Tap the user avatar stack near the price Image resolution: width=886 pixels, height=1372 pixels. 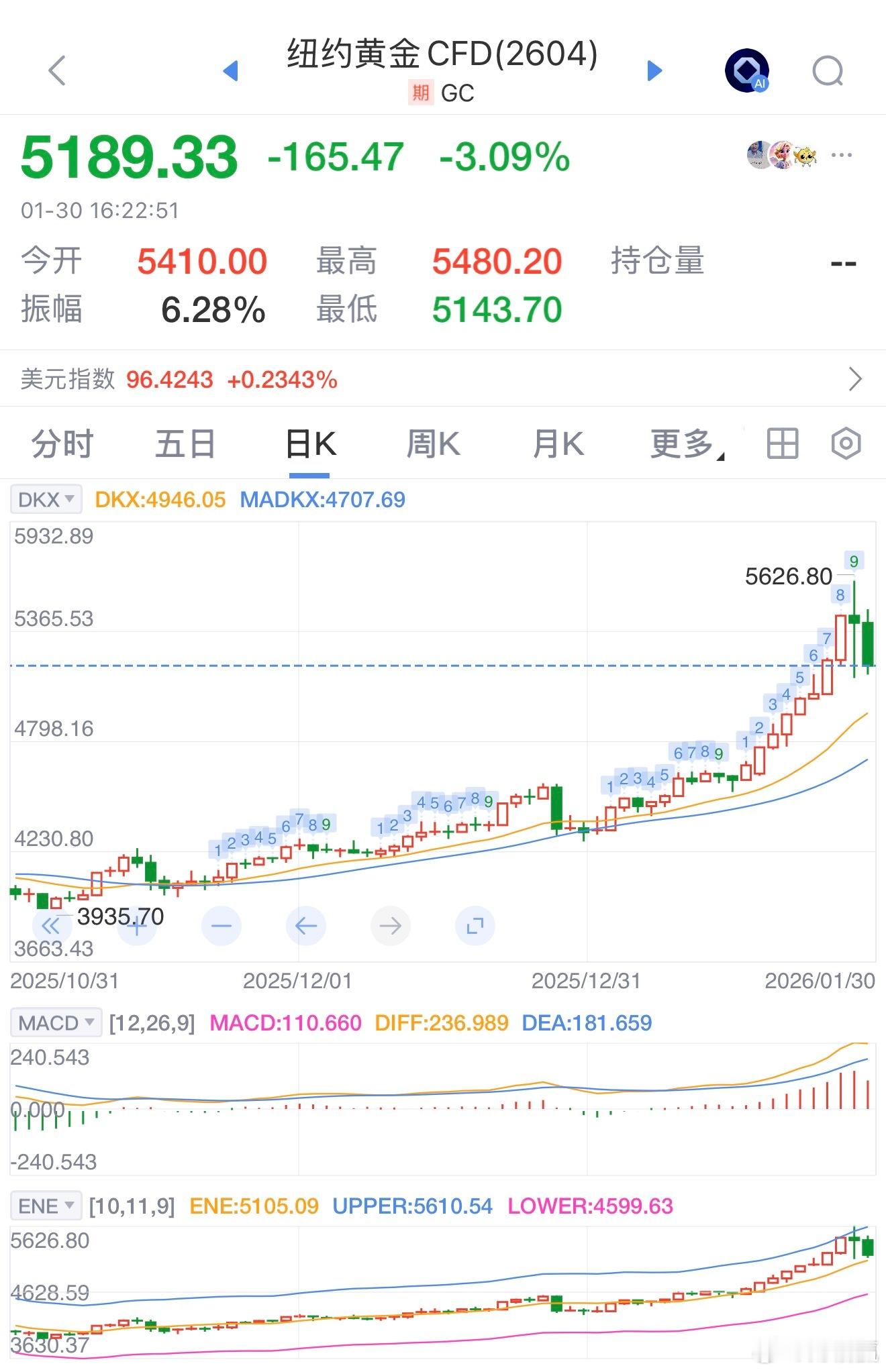click(x=780, y=155)
